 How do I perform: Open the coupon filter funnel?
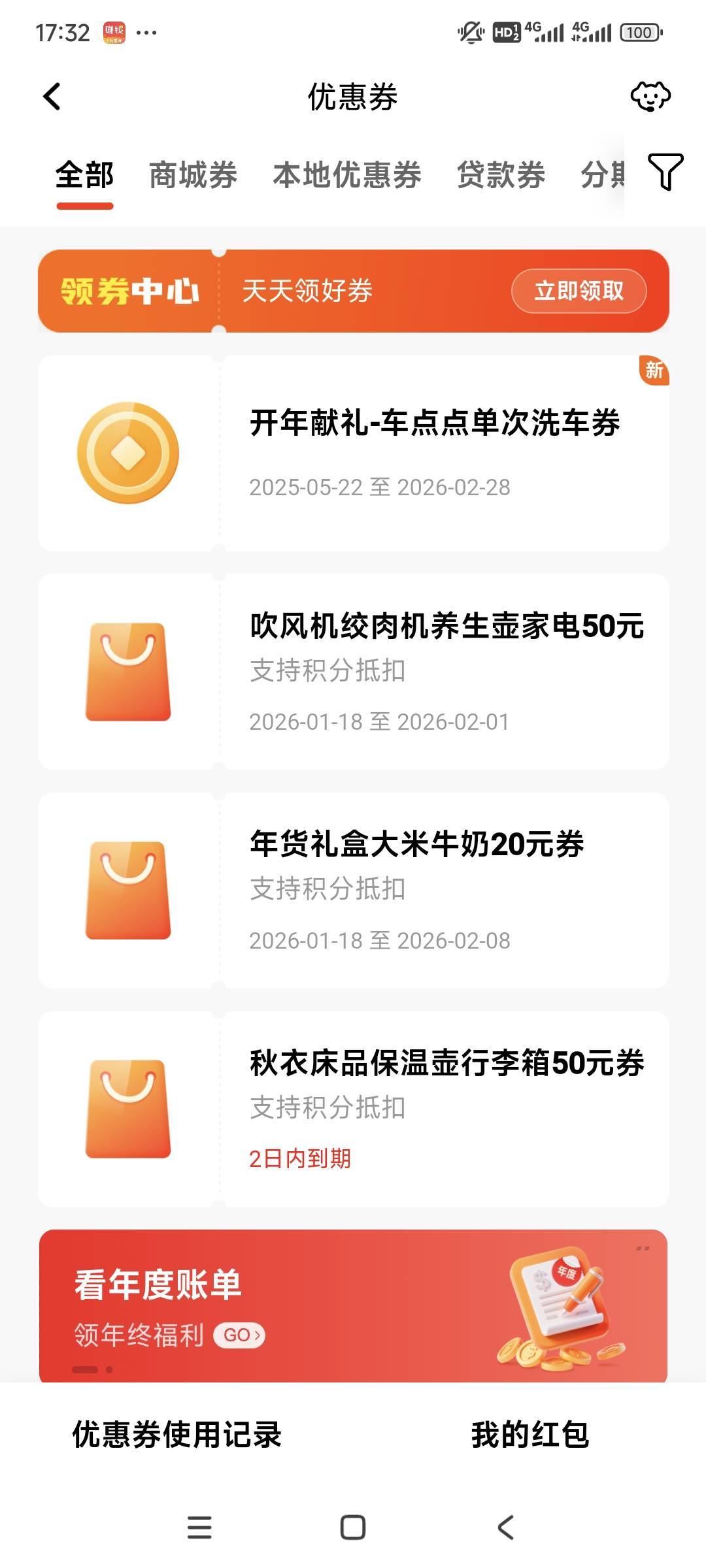click(665, 172)
